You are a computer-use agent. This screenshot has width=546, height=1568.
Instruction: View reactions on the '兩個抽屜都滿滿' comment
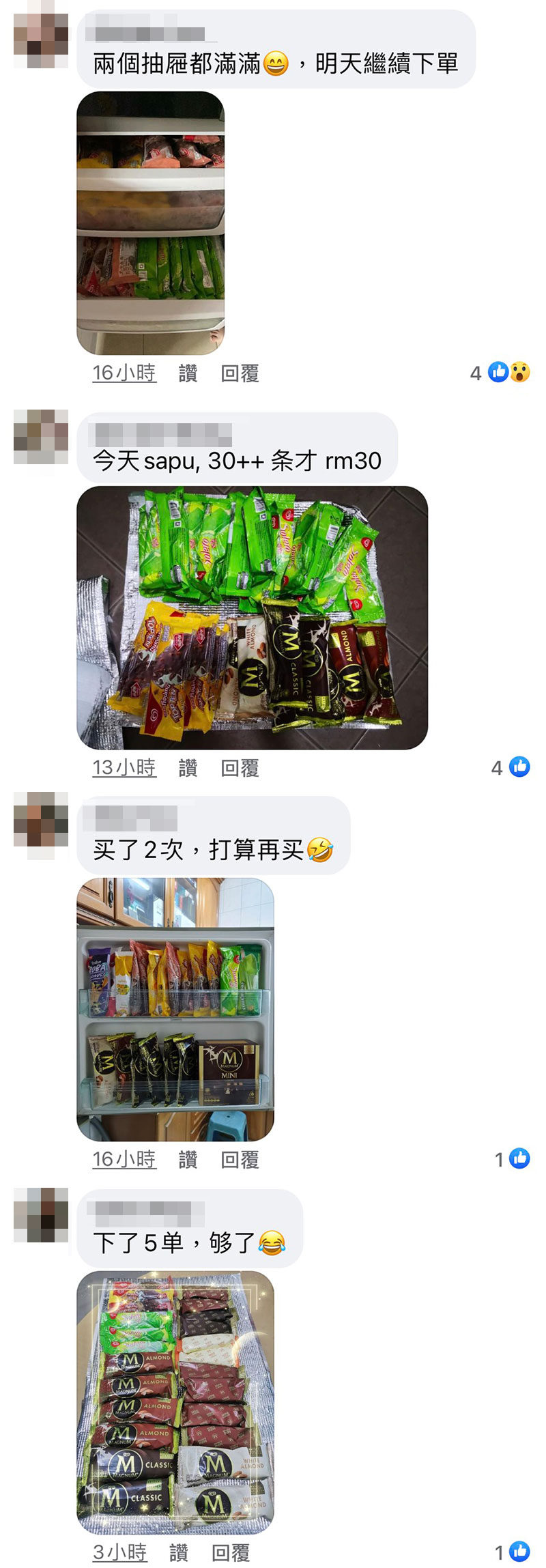click(500, 373)
